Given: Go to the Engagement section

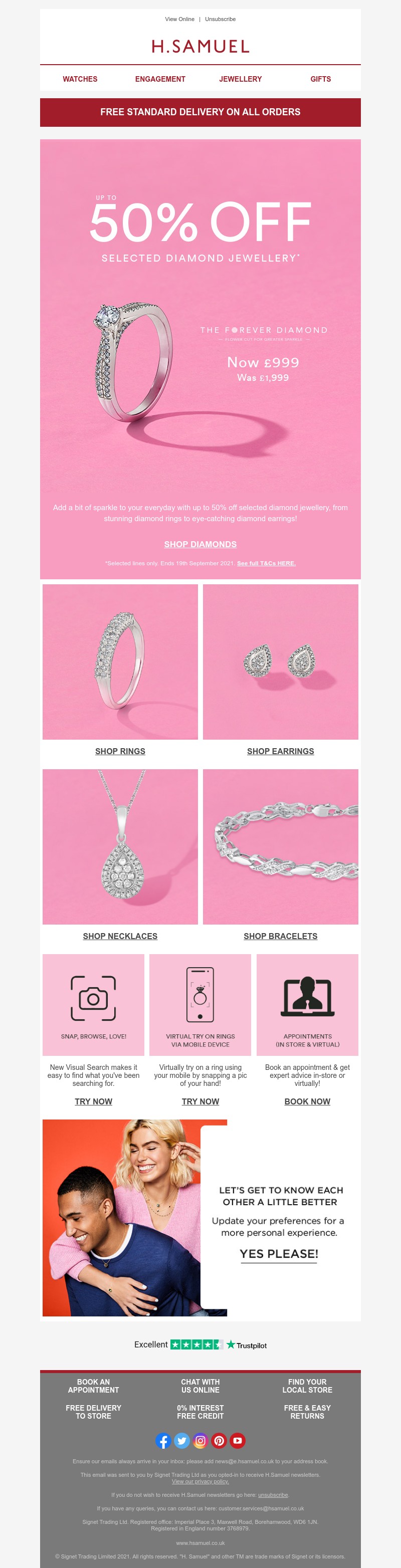Looking at the screenshot, I should pos(160,79).
